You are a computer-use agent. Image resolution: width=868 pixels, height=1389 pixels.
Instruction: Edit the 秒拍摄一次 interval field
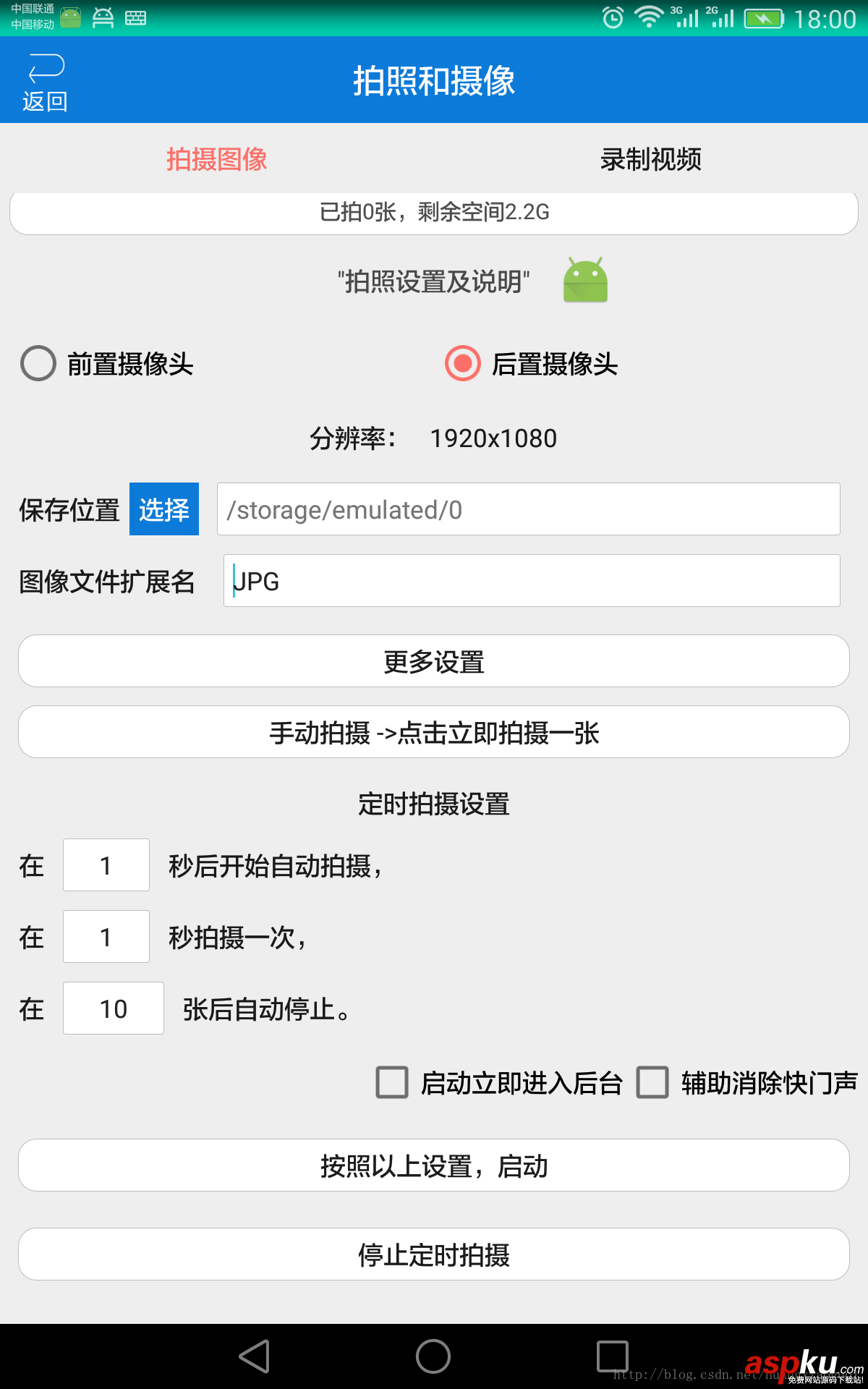[x=106, y=937]
